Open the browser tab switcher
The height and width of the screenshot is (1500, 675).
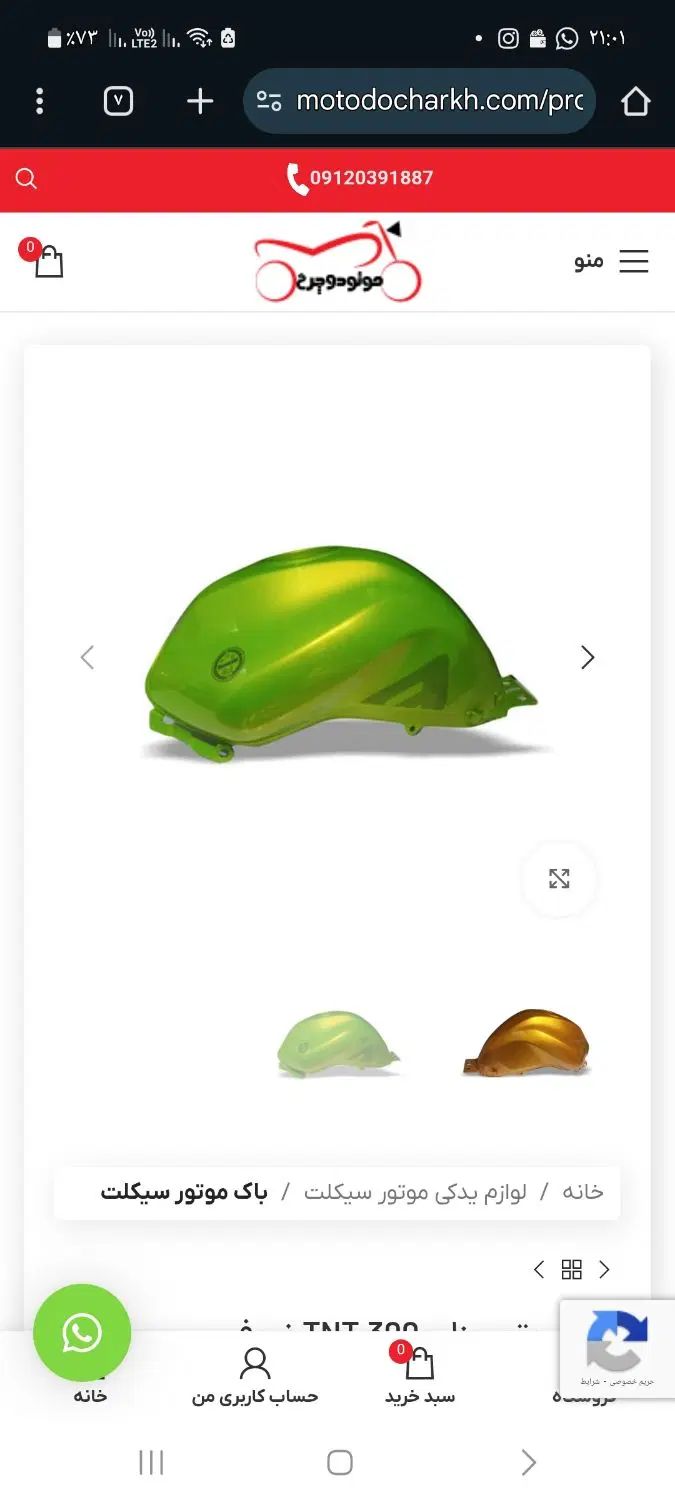click(118, 101)
